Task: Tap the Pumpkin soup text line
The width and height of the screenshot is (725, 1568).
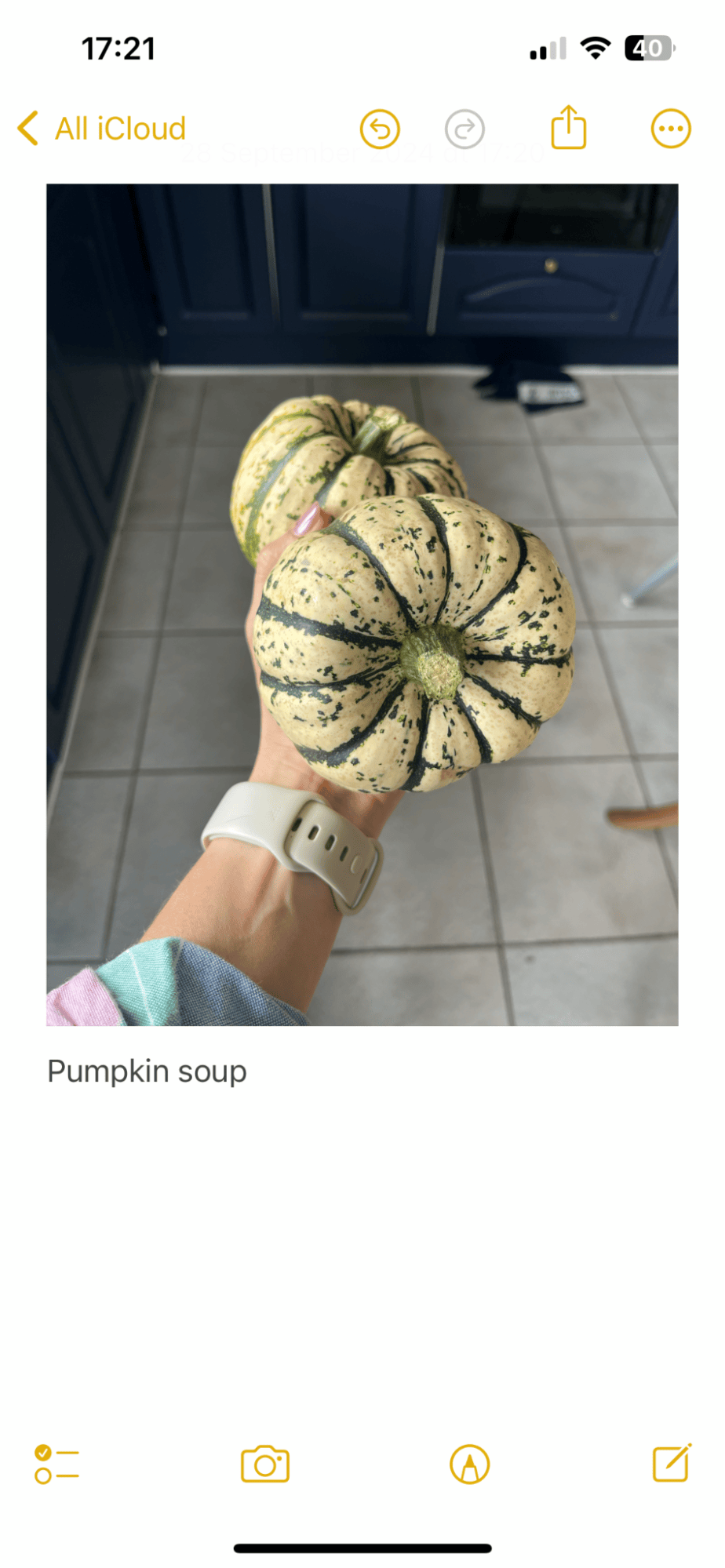Action: tap(147, 1071)
